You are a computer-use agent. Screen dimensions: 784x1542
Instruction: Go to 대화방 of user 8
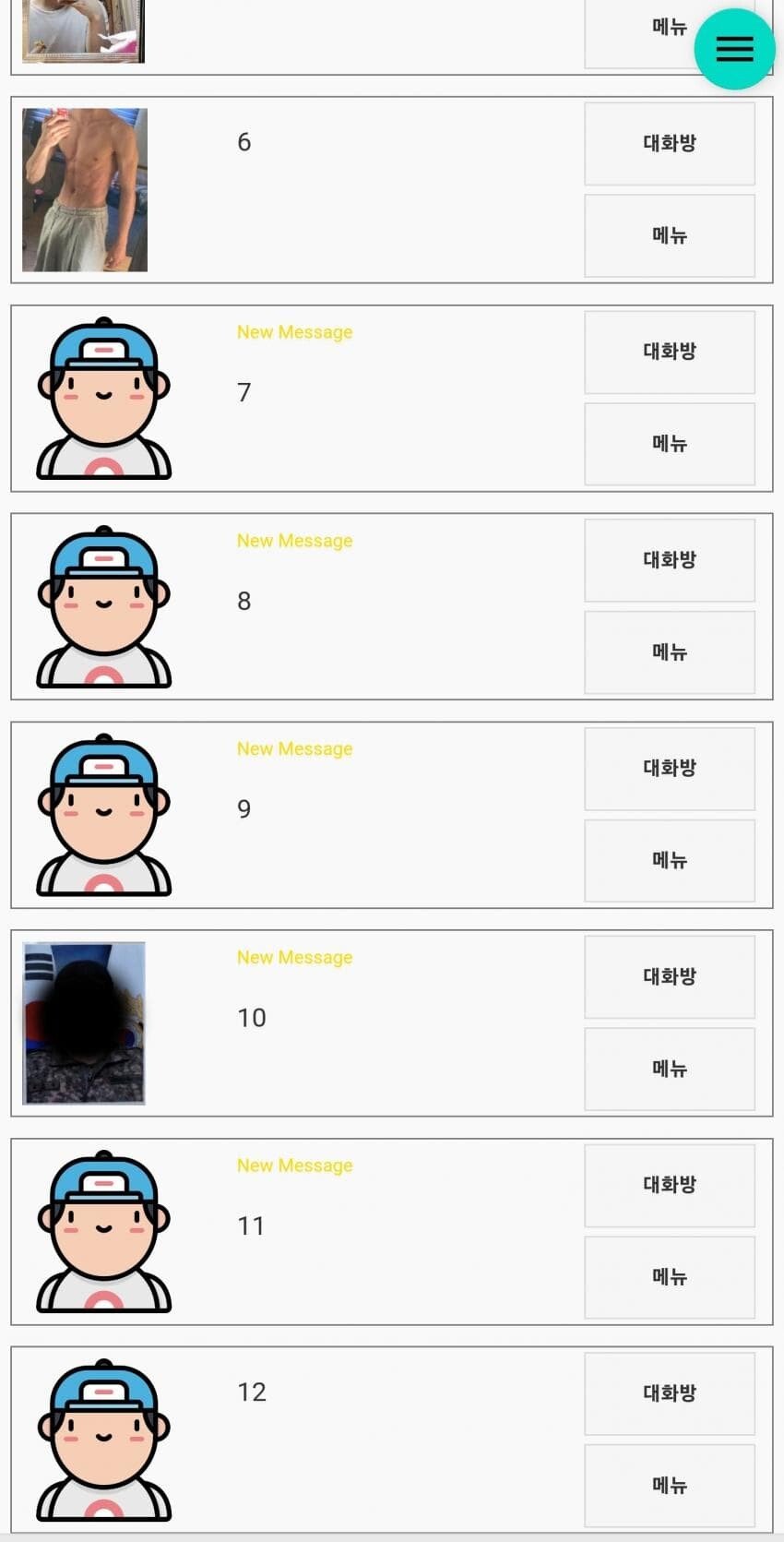pyautogui.click(x=670, y=560)
